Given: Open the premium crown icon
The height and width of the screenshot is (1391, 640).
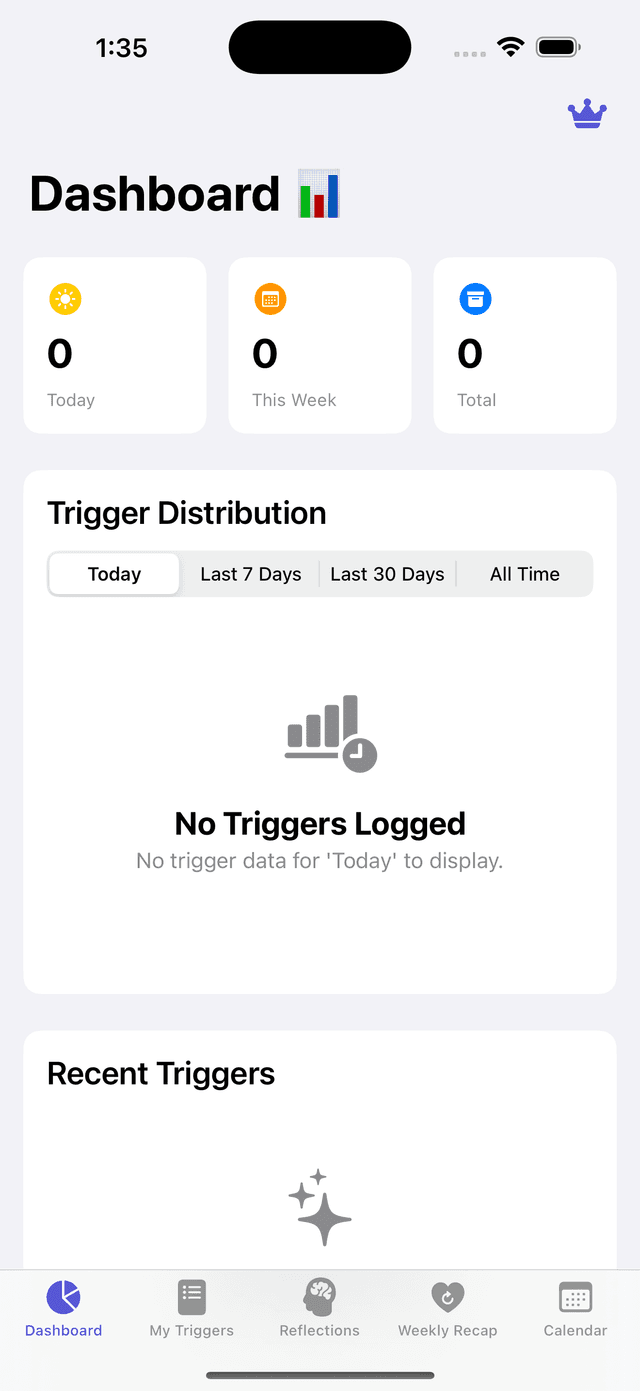Looking at the screenshot, I should 588,114.
